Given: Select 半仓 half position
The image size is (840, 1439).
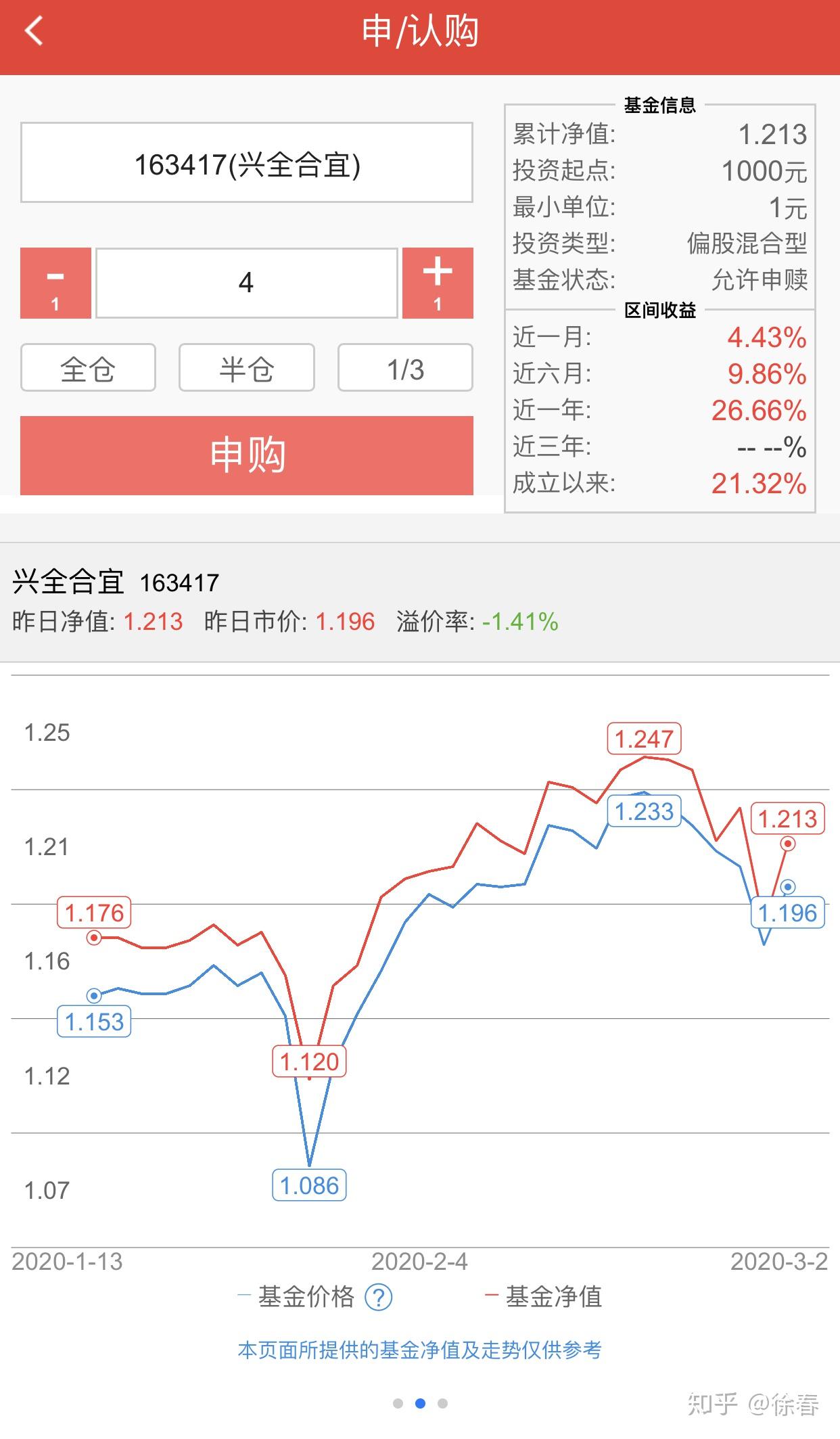Looking at the screenshot, I should [246, 368].
